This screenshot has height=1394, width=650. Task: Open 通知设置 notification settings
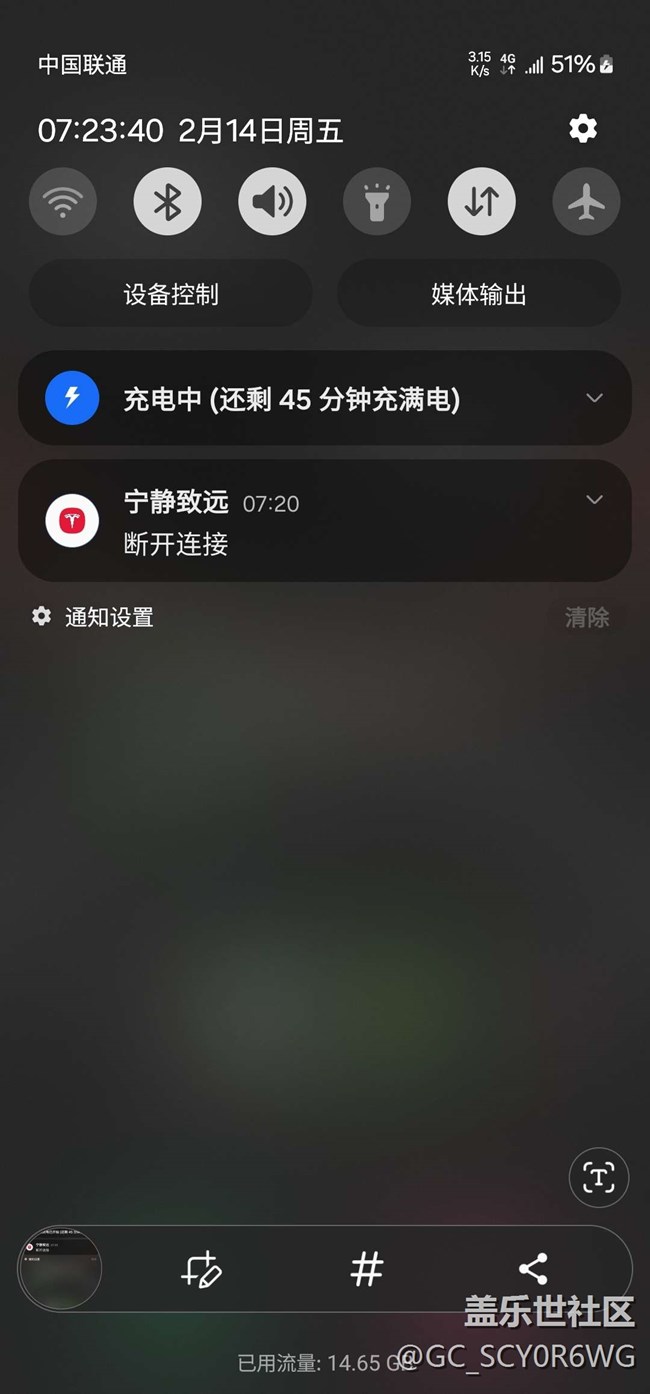(94, 617)
